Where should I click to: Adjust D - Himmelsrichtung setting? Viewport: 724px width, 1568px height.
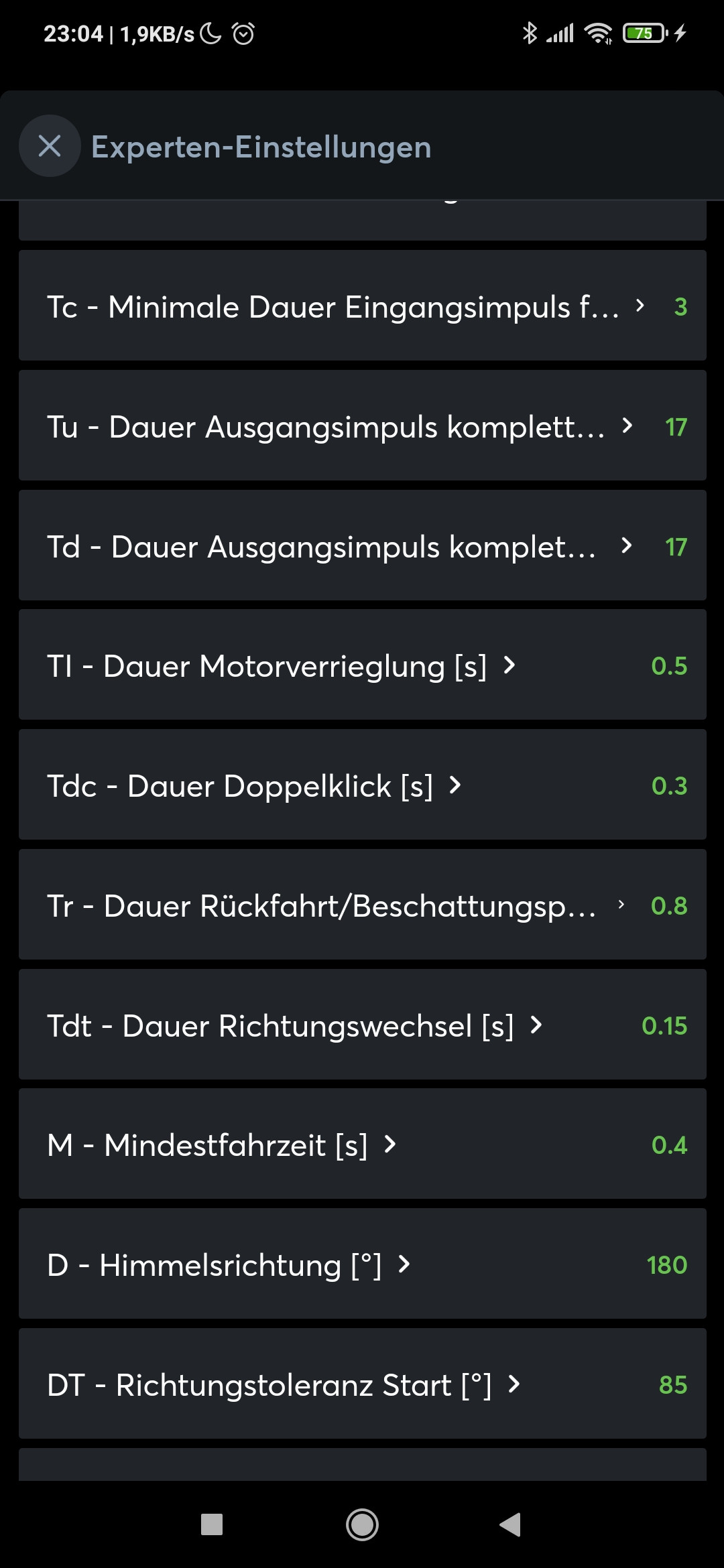point(362,1264)
